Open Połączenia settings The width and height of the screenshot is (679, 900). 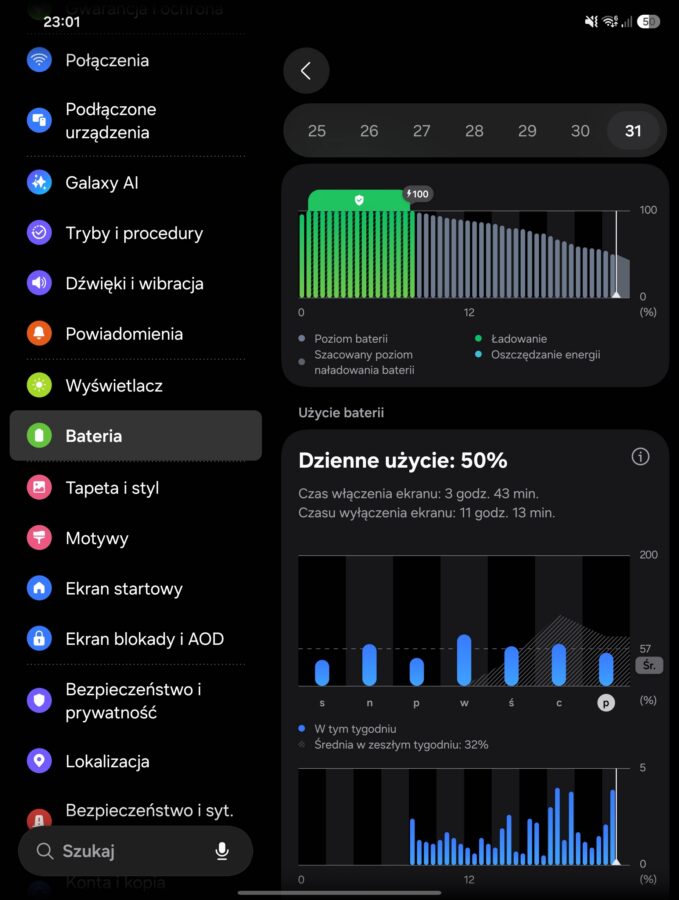click(x=135, y=60)
